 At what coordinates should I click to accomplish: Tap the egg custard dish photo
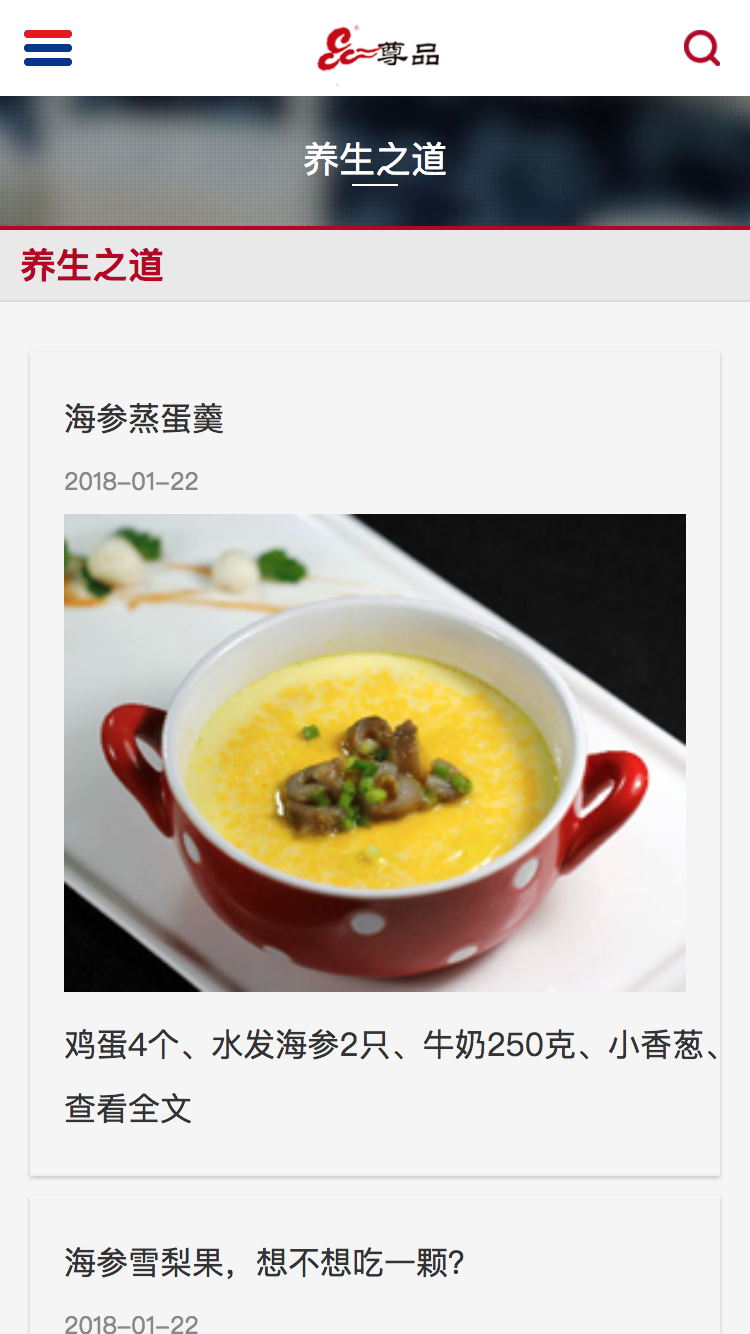[375, 753]
